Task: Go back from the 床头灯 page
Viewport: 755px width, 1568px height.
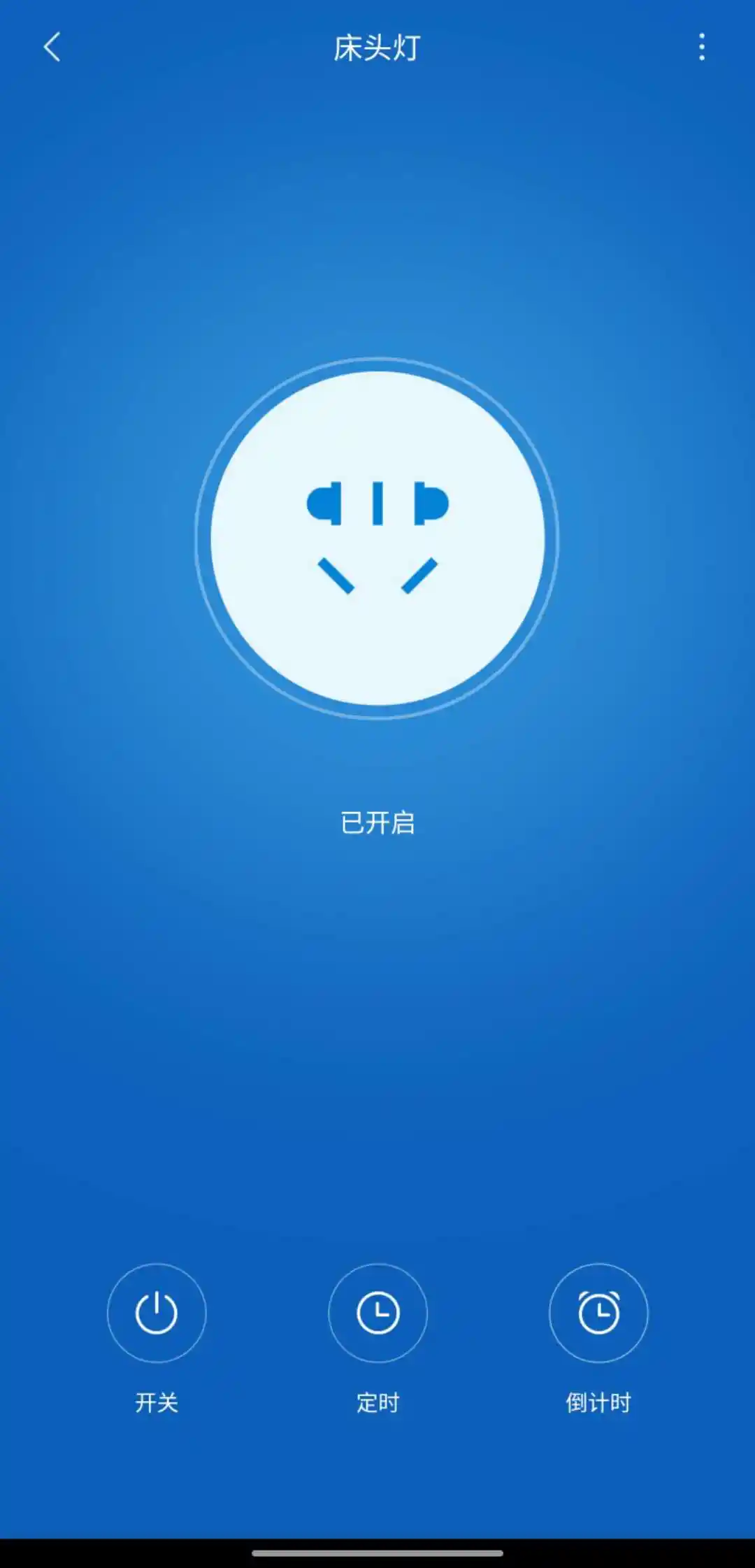Action: point(52,48)
